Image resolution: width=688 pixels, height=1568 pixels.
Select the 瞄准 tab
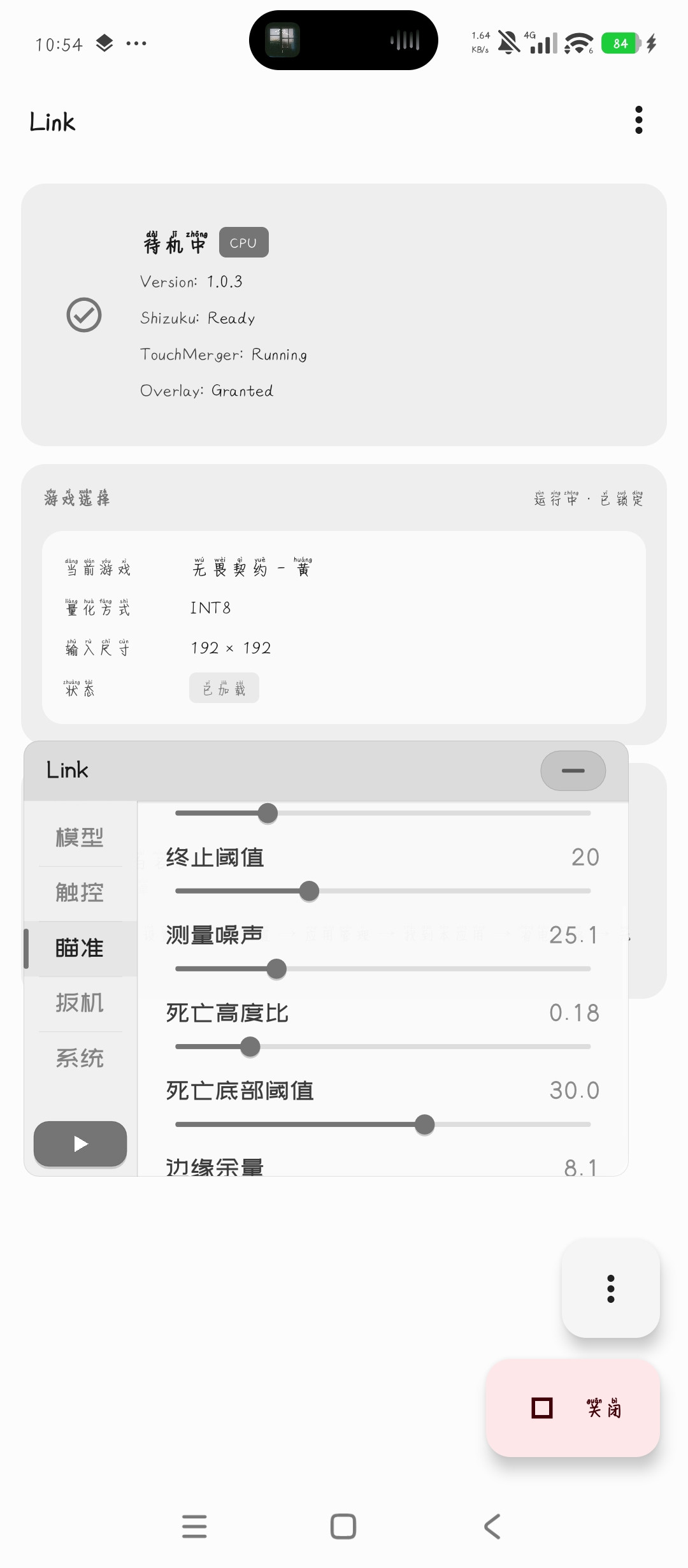(x=80, y=948)
